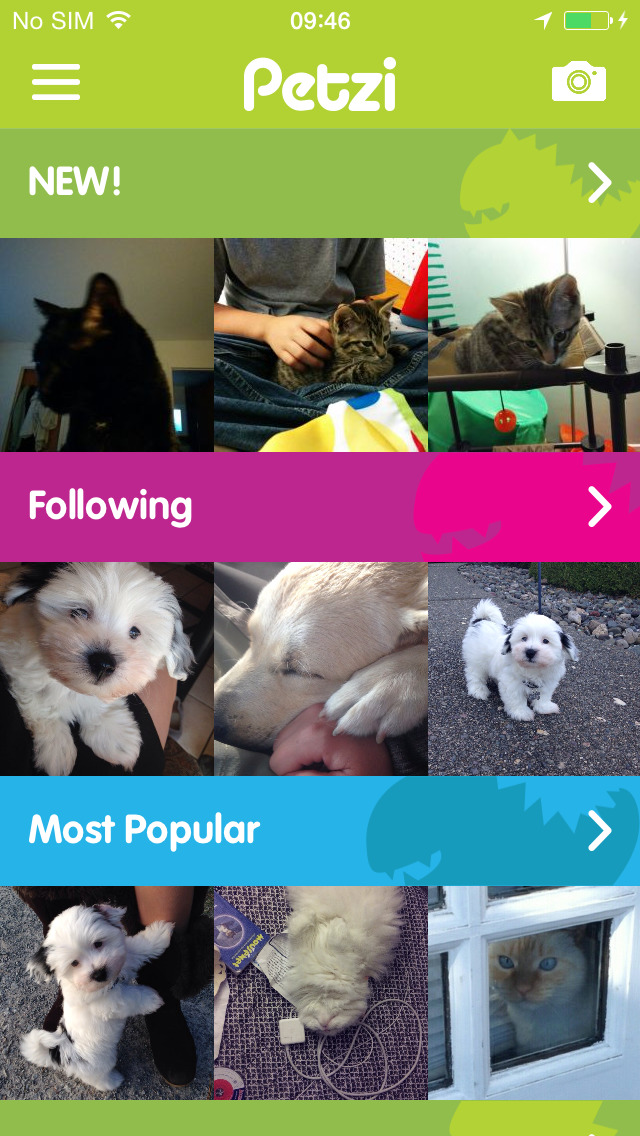This screenshot has width=640, height=1136.
Task: View puppy standing against black boots photo
Action: [x=107, y=993]
